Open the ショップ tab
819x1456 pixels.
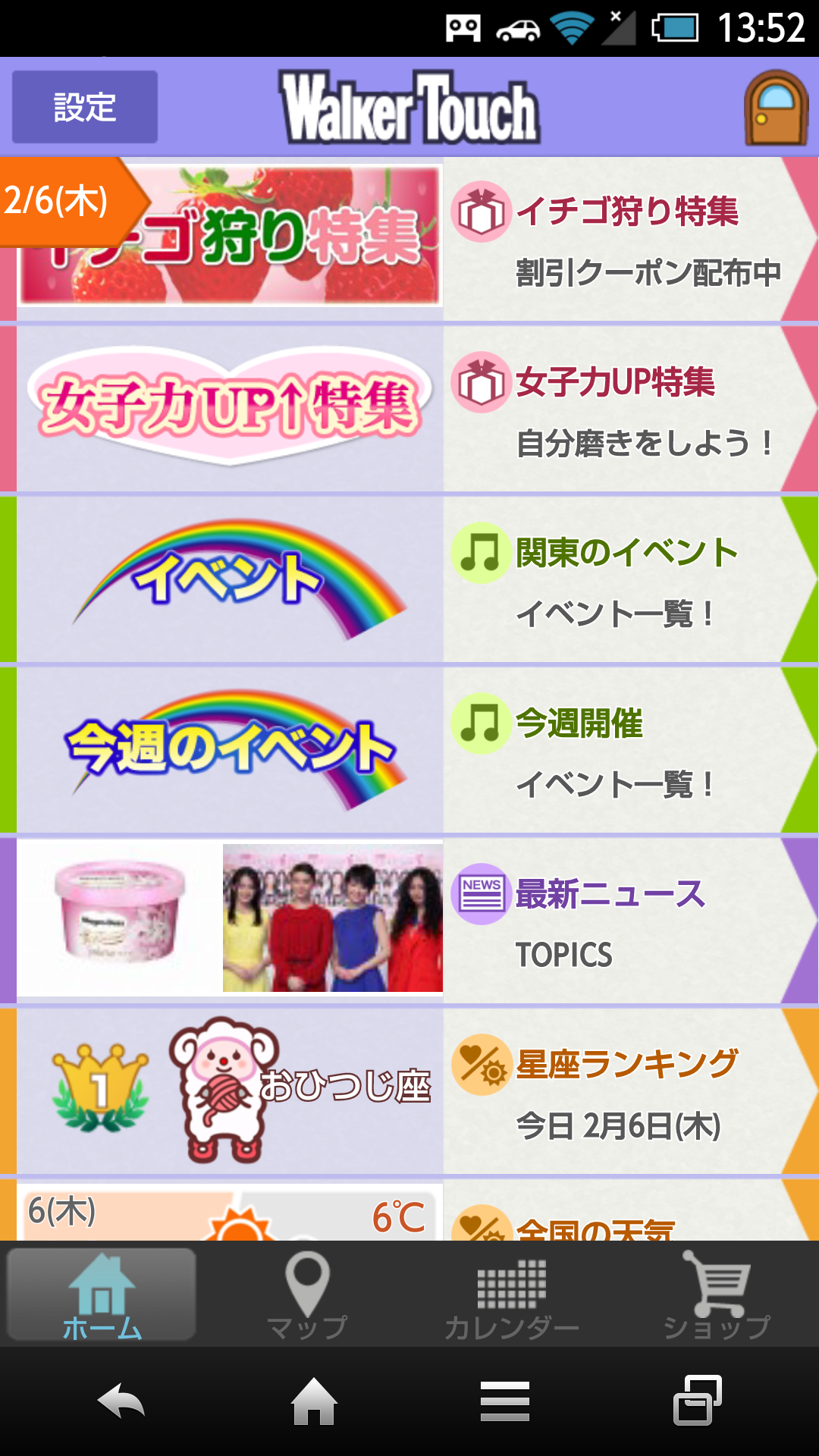coord(716,1295)
